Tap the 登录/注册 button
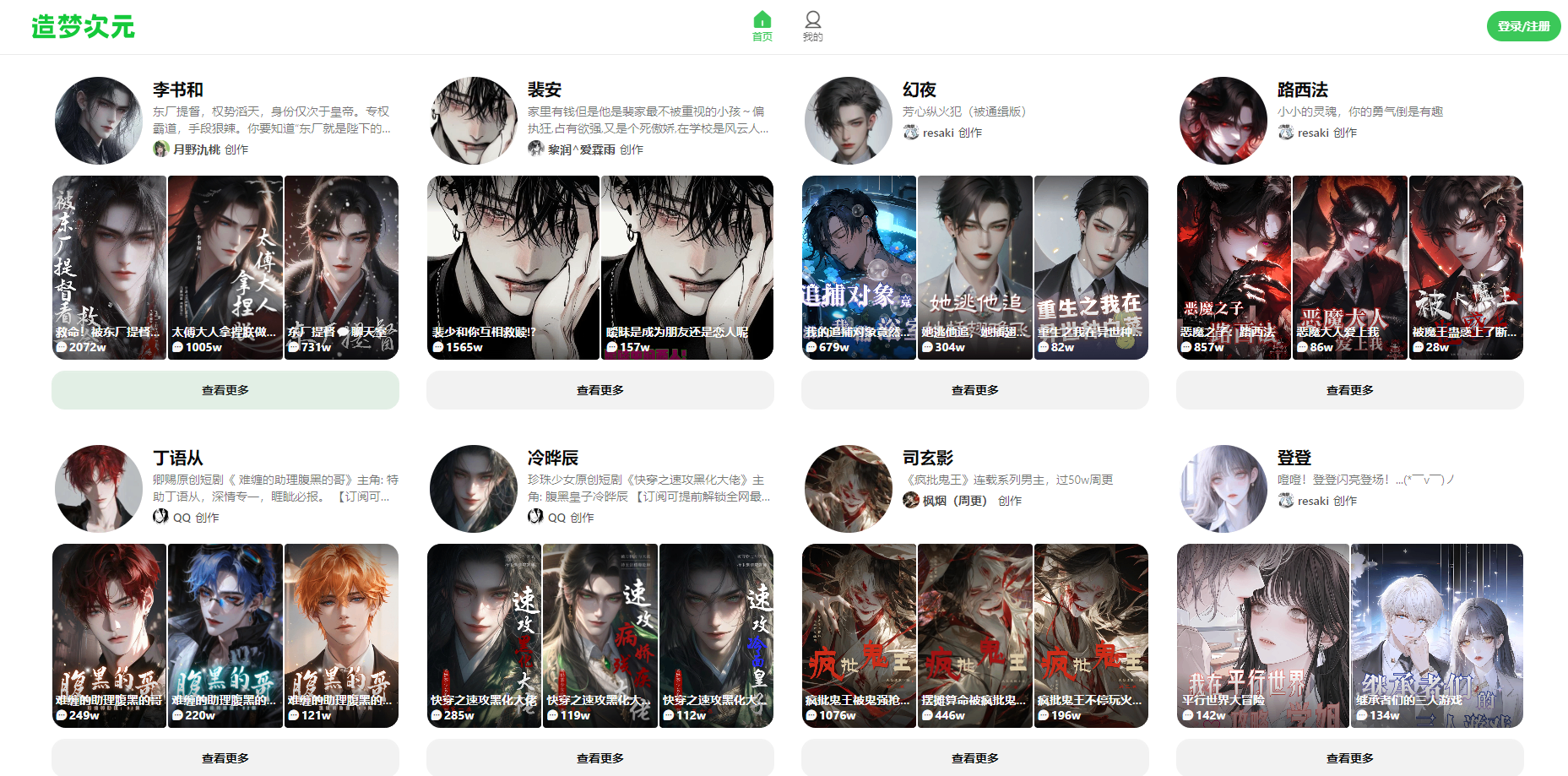The image size is (1568, 776). pyautogui.click(x=1522, y=26)
